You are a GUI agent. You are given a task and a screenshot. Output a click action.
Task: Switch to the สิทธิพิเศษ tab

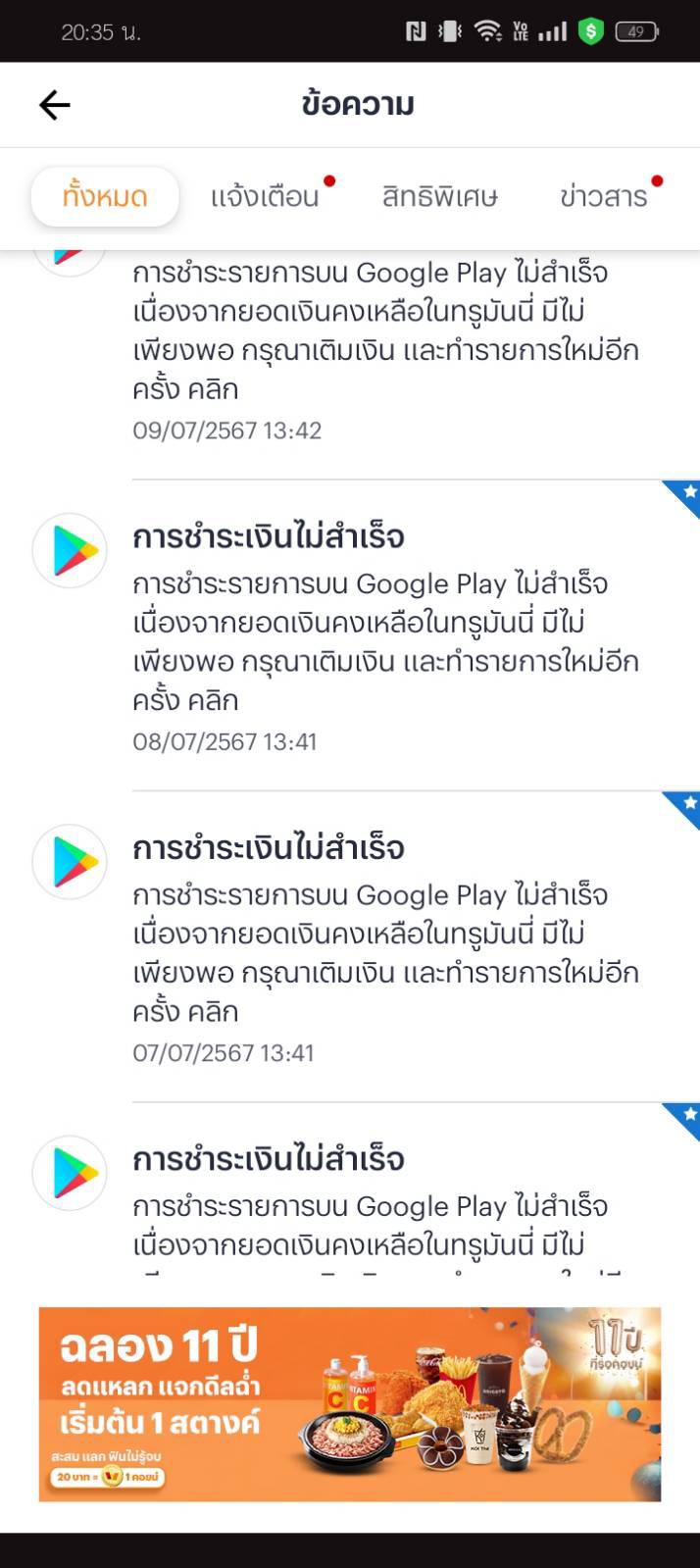[440, 196]
